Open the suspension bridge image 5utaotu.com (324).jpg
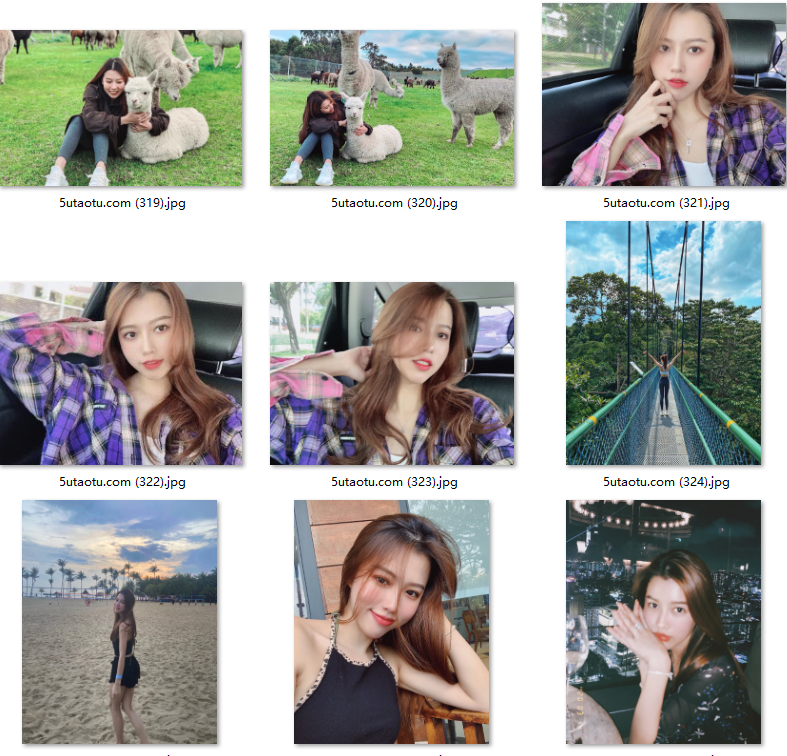Image resolution: width=787 pixels, height=756 pixels. (664, 343)
